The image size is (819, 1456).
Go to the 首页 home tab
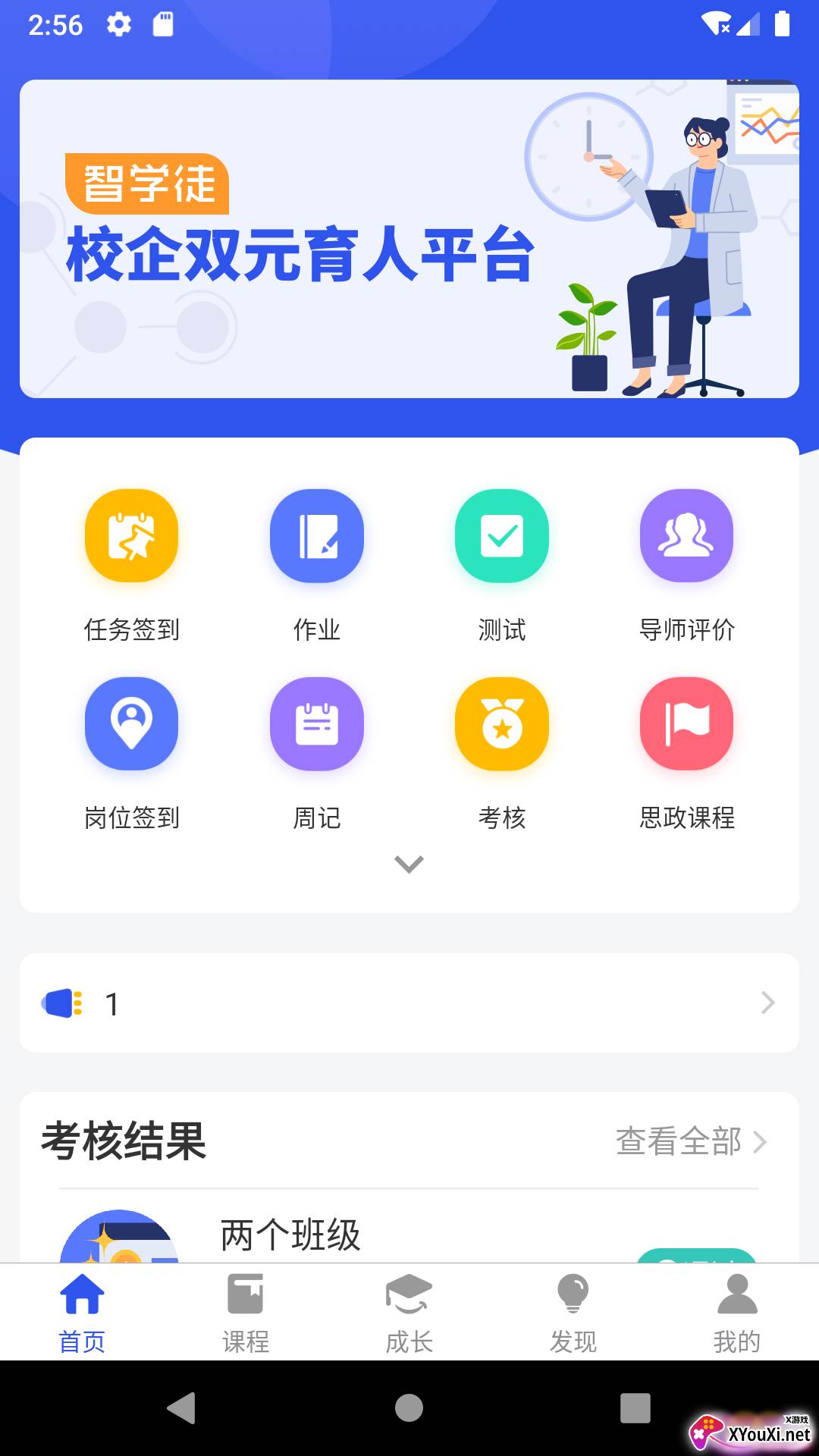[x=82, y=1313]
